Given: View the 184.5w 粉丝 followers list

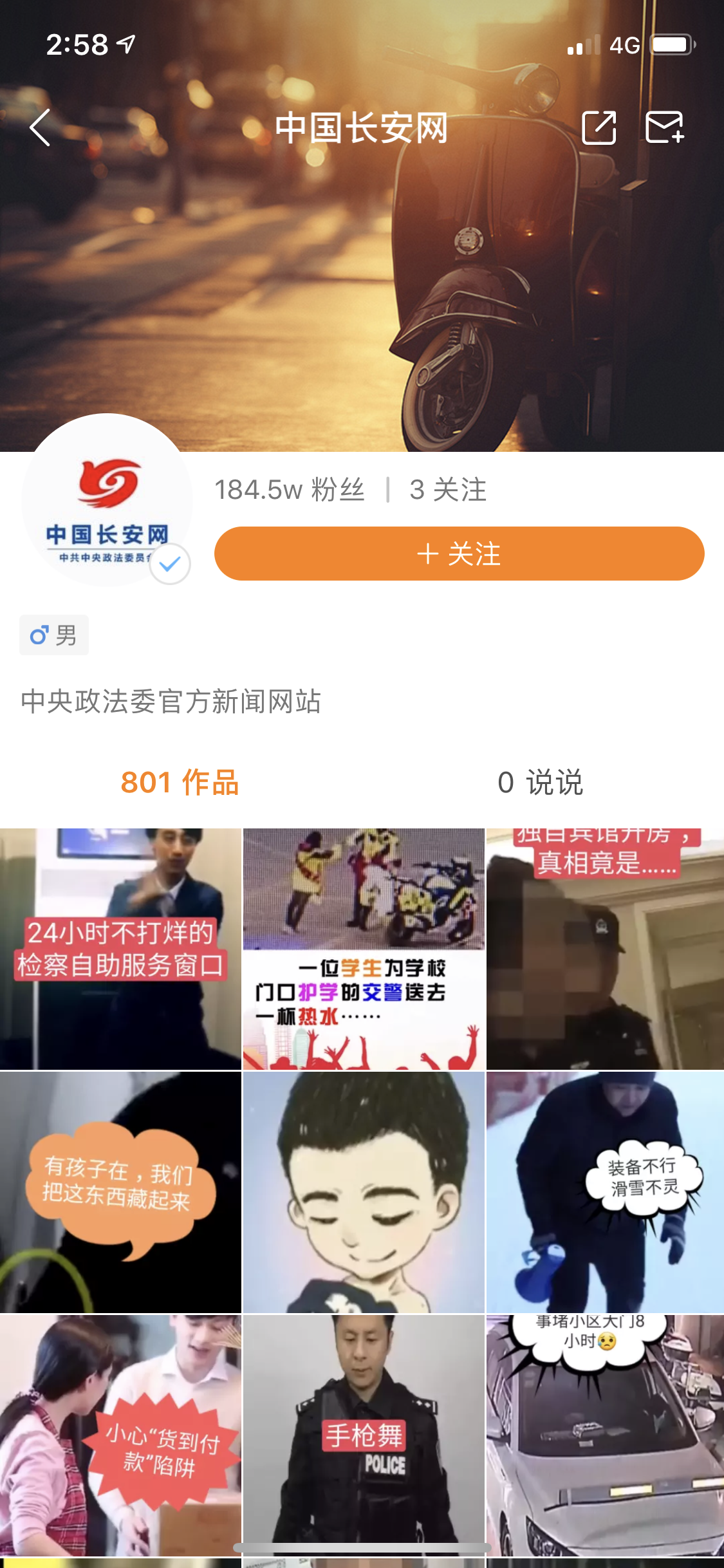Looking at the screenshot, I should tap(289, 490).
